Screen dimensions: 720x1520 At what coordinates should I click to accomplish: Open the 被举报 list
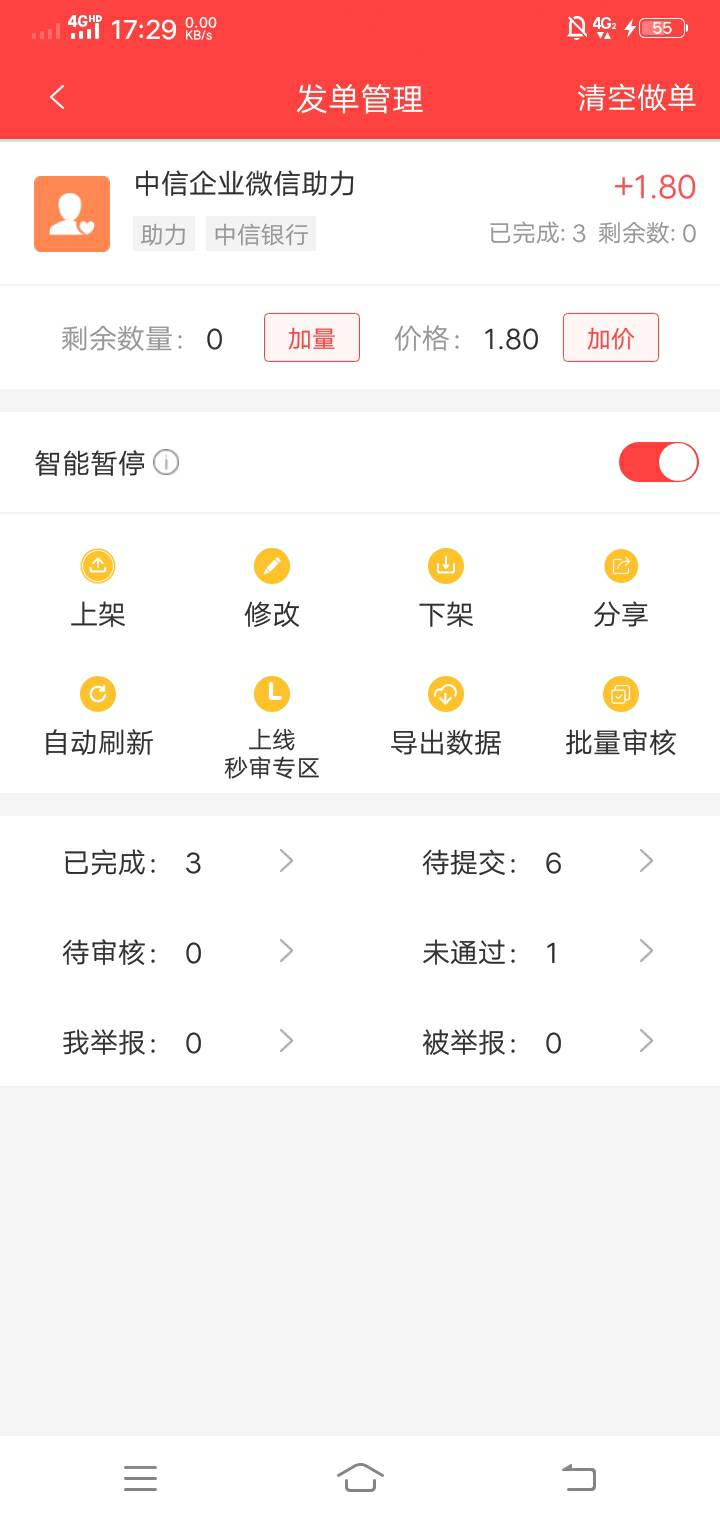click(540, 1042)
